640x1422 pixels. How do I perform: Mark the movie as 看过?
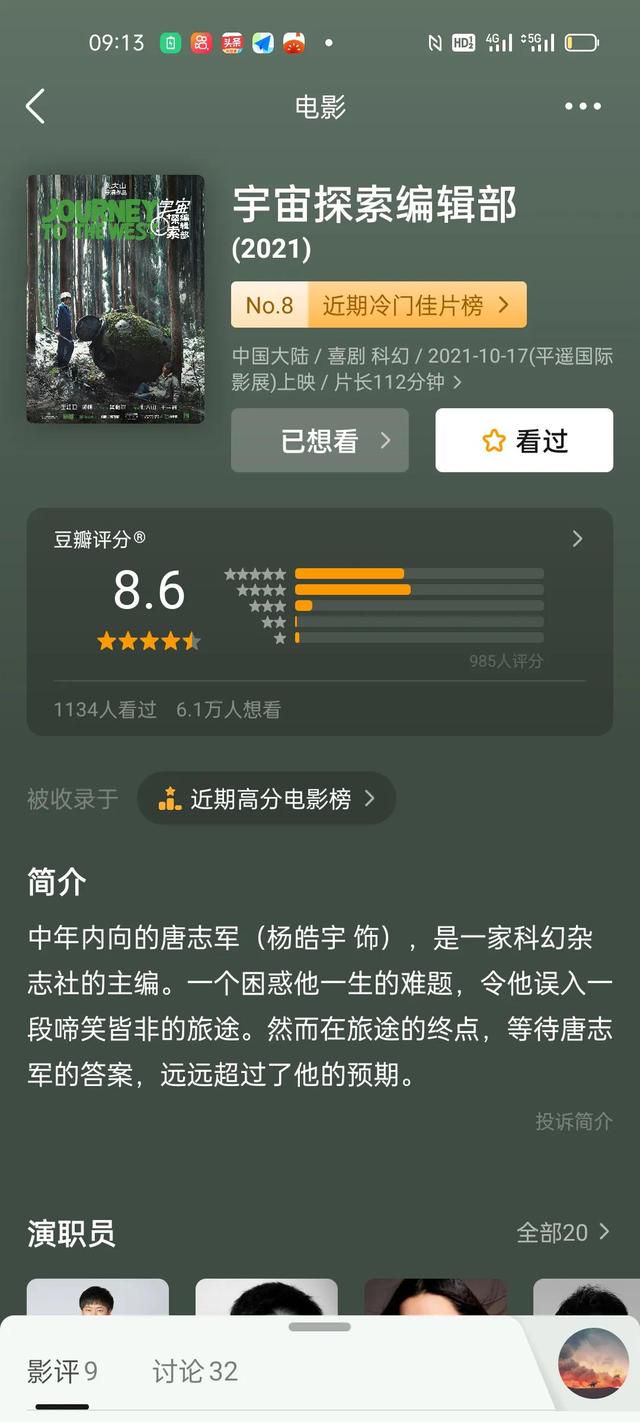tap(524, 441)
